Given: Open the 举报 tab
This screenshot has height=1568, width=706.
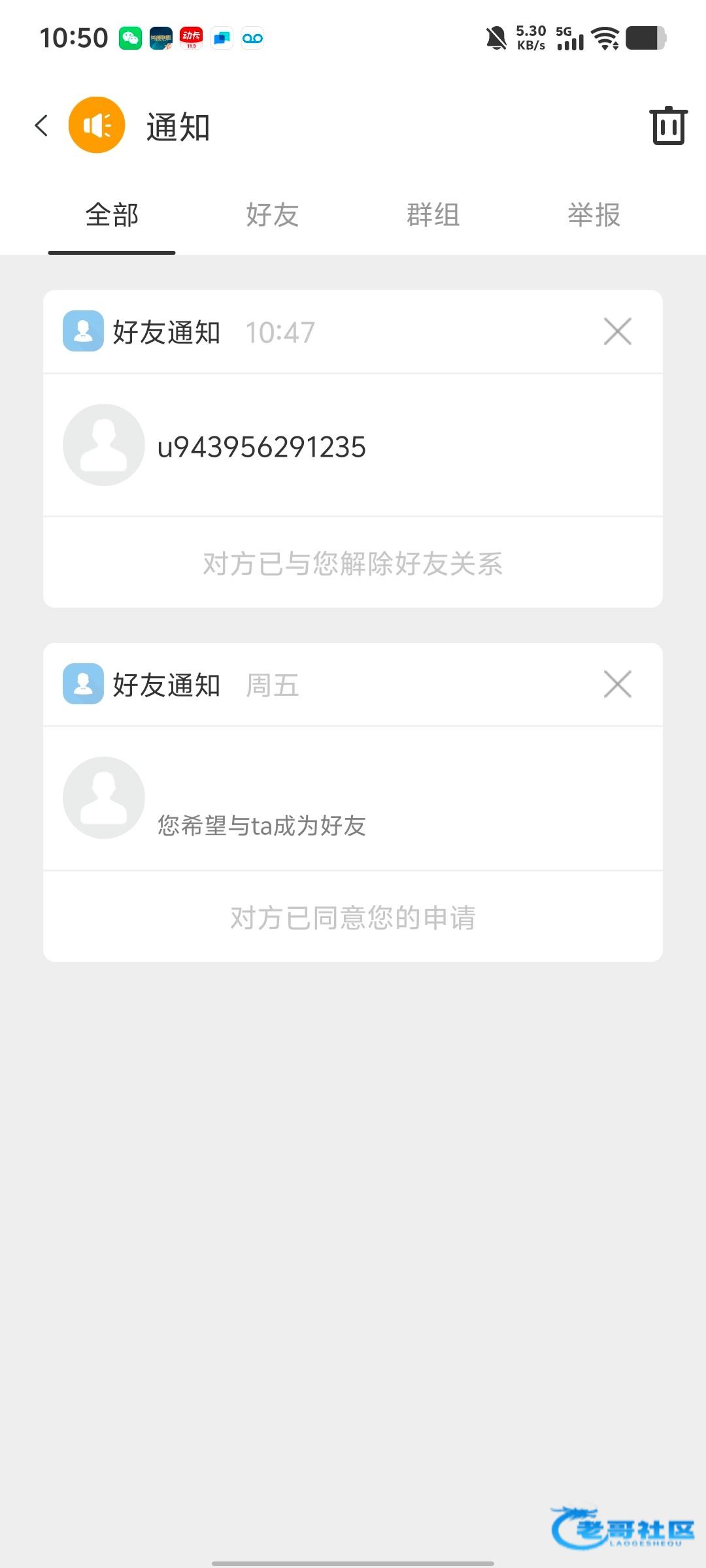Looking at the screenshot, I should coord(594,215).
